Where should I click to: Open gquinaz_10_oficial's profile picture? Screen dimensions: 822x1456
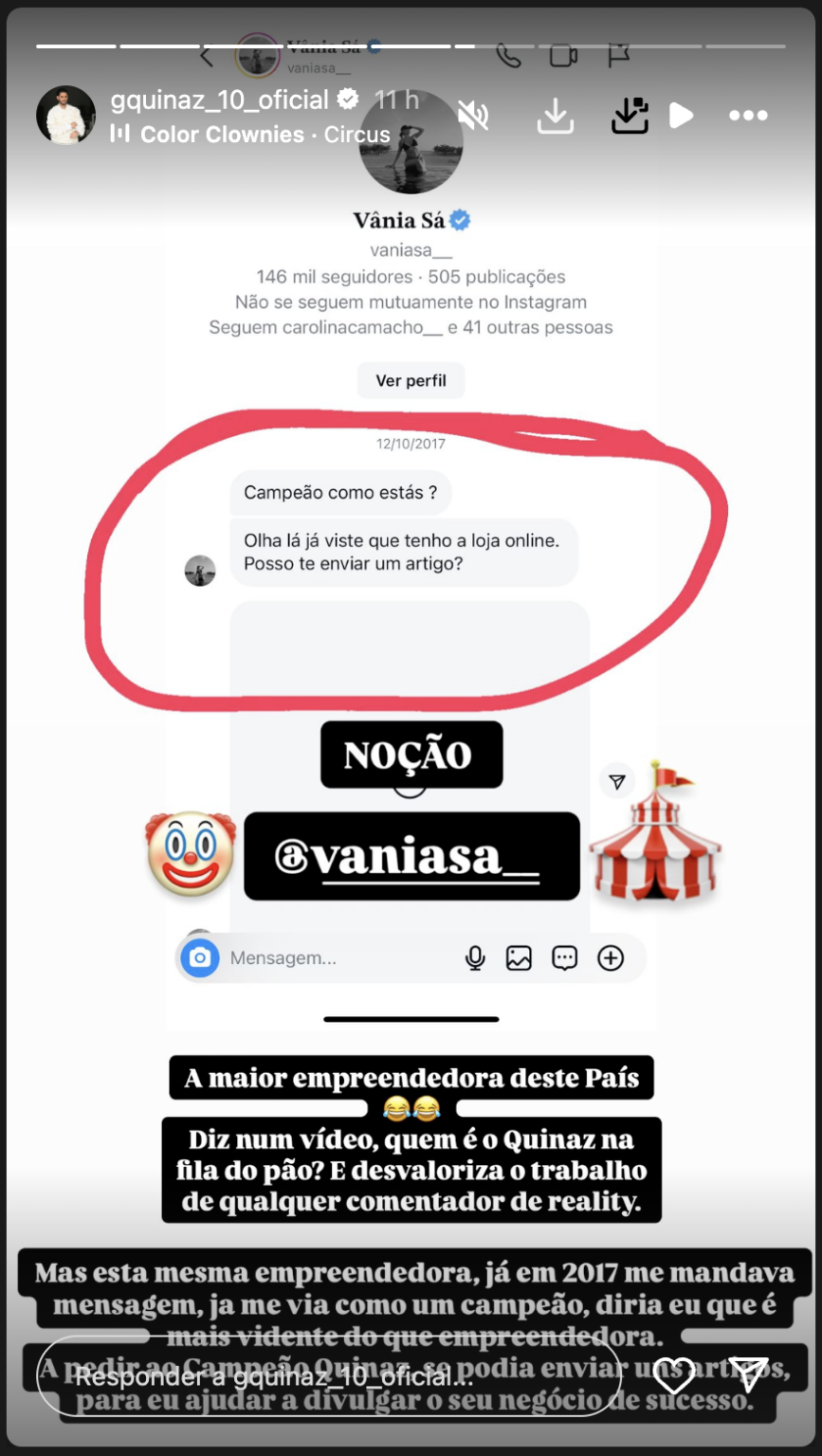[65, 116]
